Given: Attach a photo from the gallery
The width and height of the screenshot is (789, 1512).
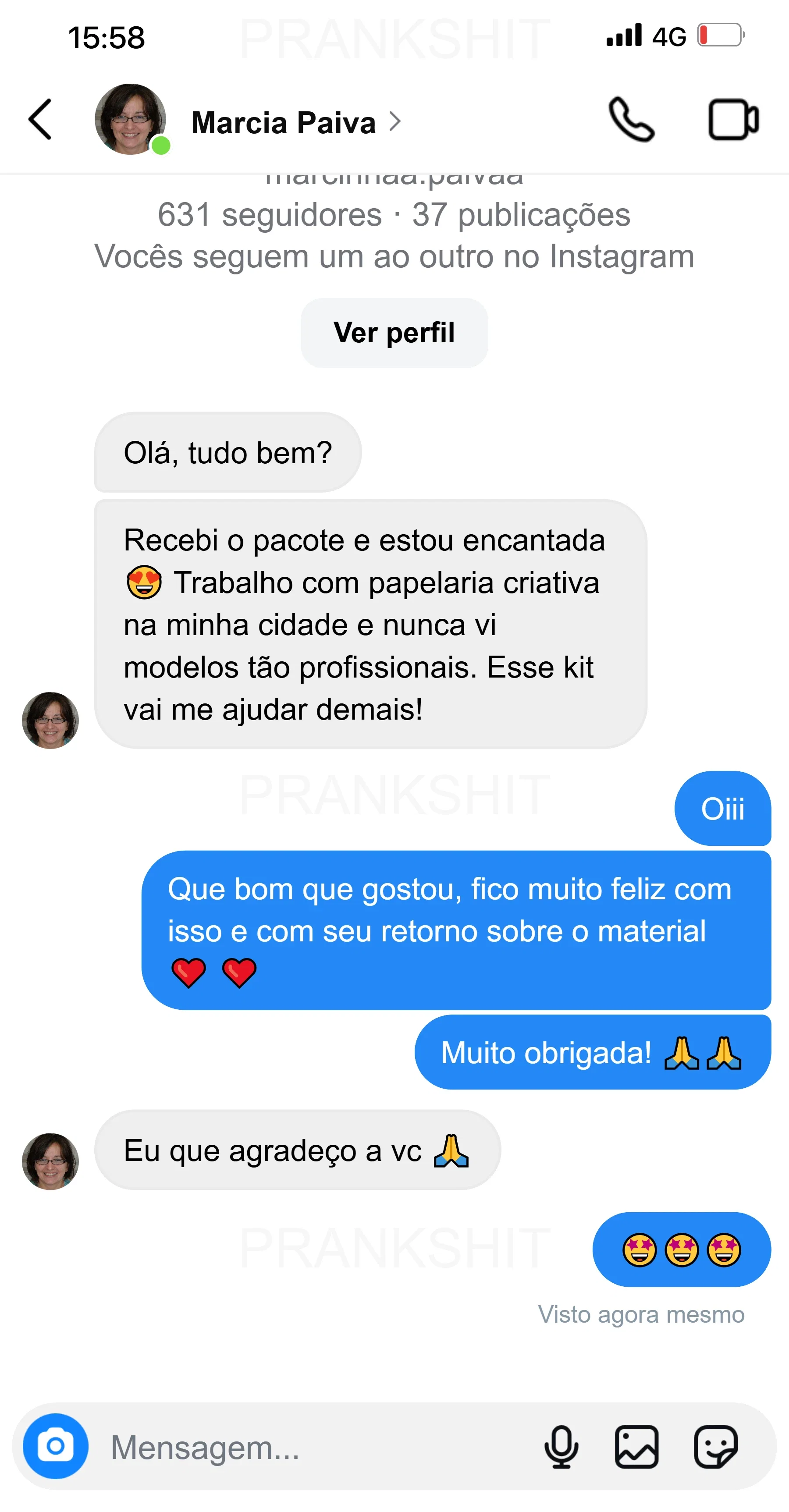Looking at the screenshot, I should [x=636, y=1447].
